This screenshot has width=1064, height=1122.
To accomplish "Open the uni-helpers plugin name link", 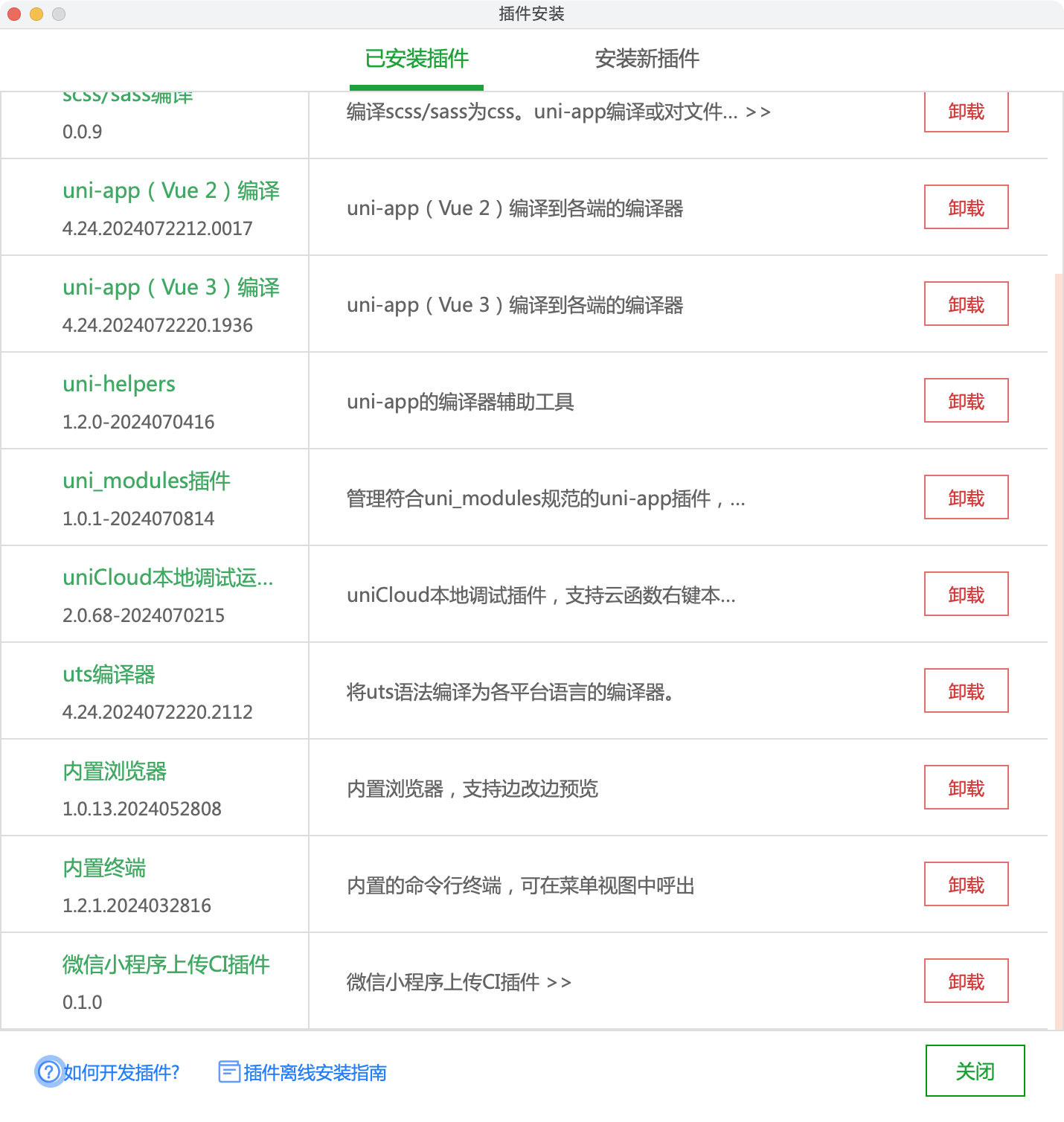I will [x=119, y=384].
